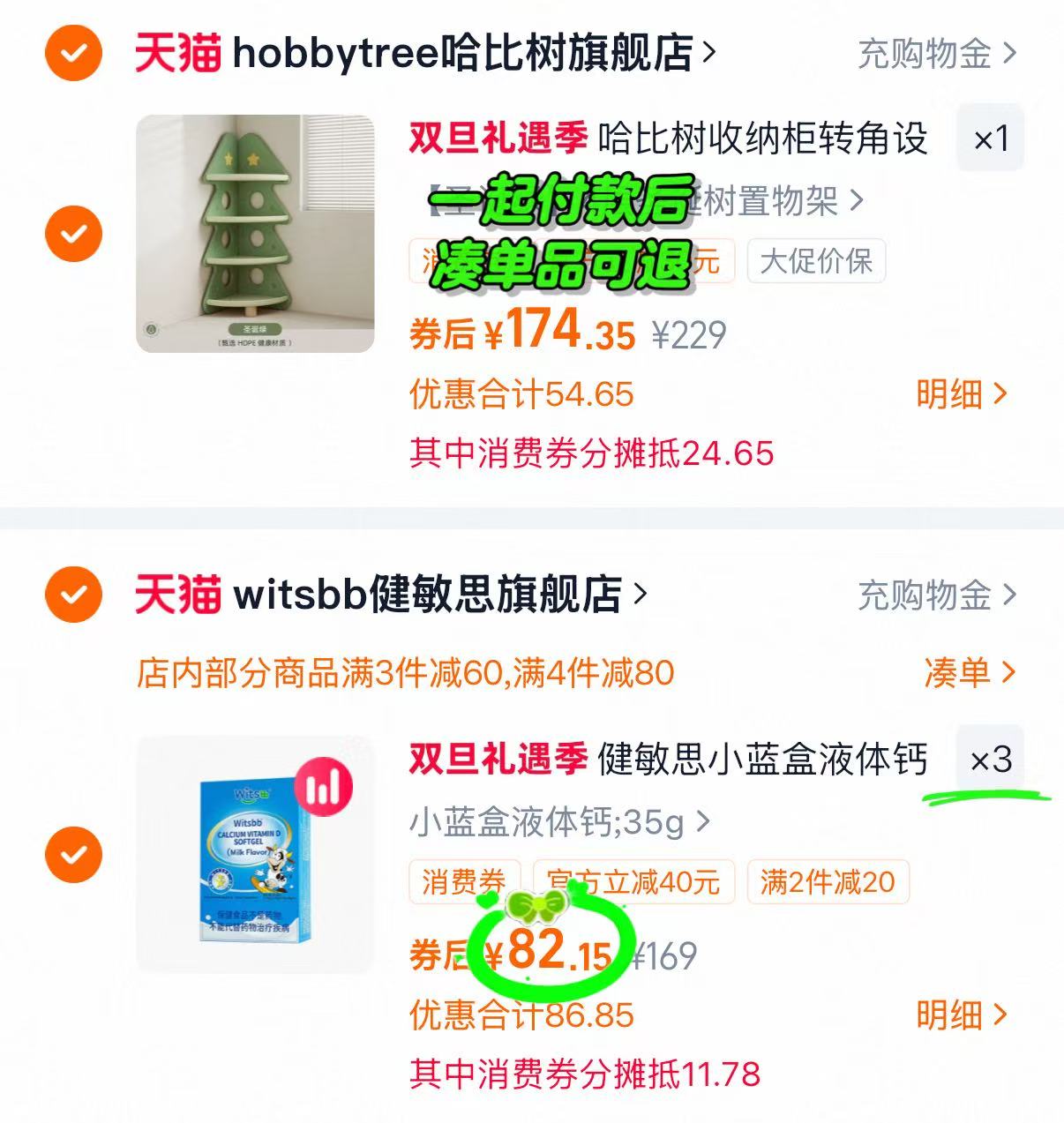Viewport: 1064px width, 1123px height.
Task: Open the 小蓝盒液体钙;35g SKU selector
Action: point(556,821)
